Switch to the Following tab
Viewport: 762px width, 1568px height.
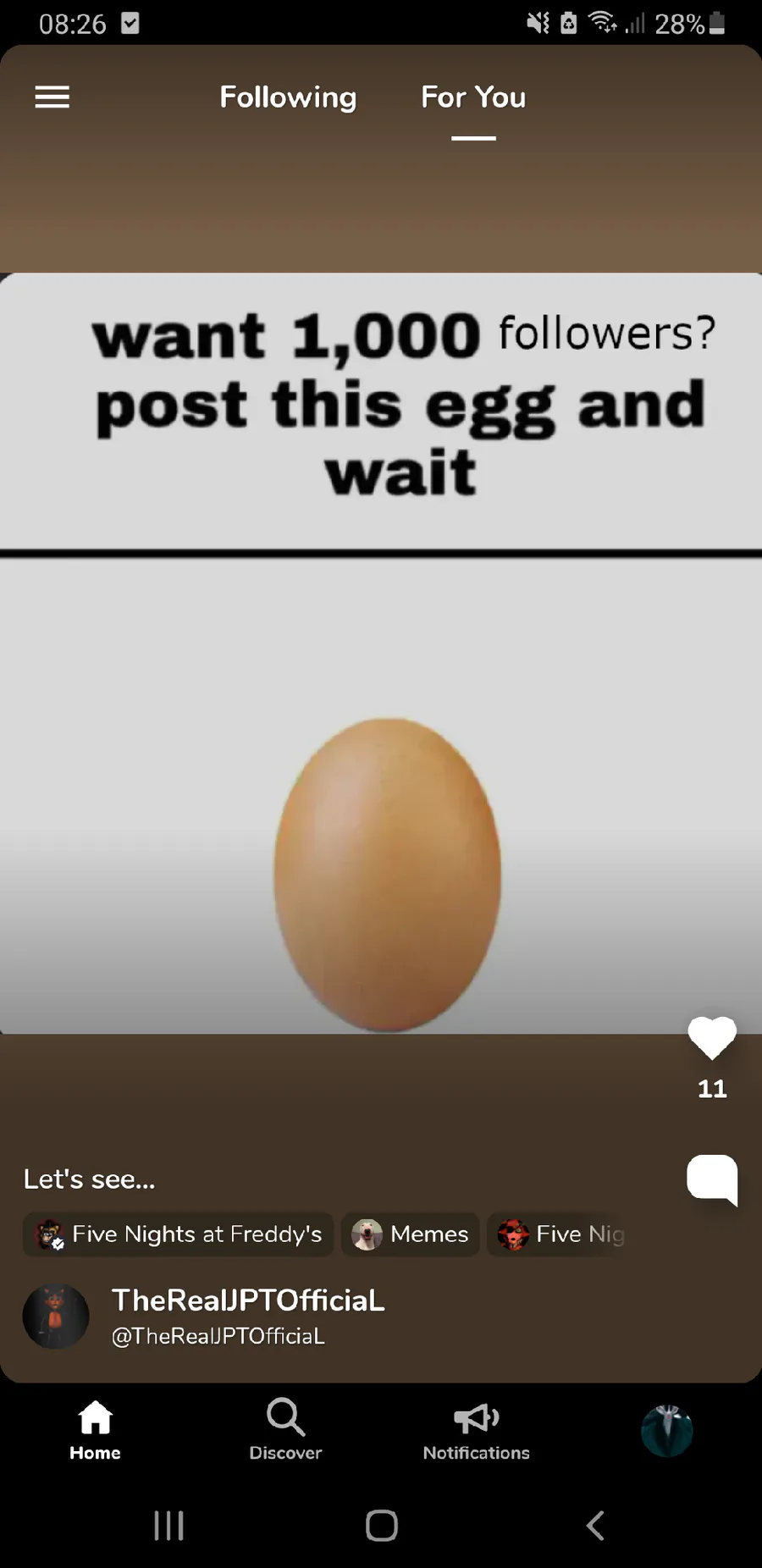288,97
